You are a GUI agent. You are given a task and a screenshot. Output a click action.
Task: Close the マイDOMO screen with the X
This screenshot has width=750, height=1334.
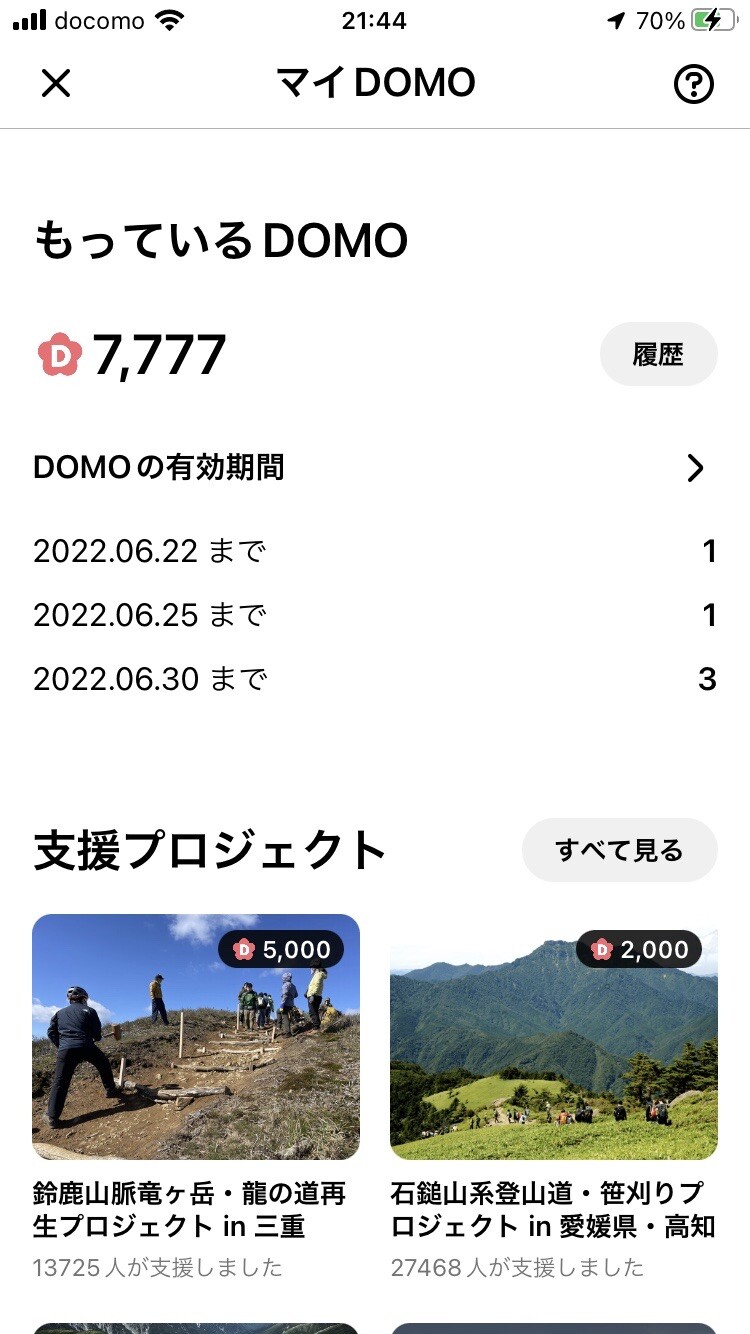click(56, 84)
